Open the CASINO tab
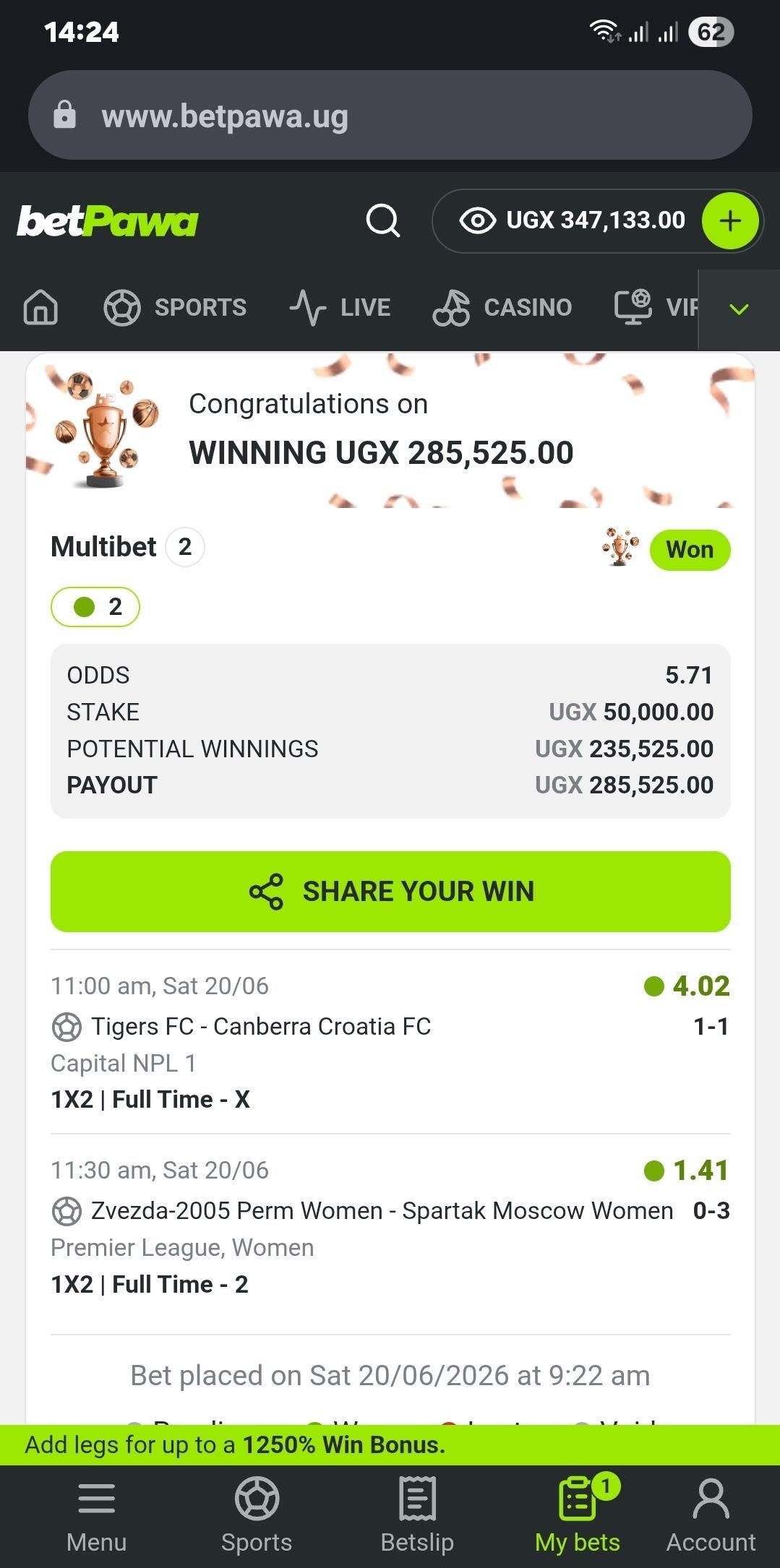780x1568 pixels. [x=502, y=307]
